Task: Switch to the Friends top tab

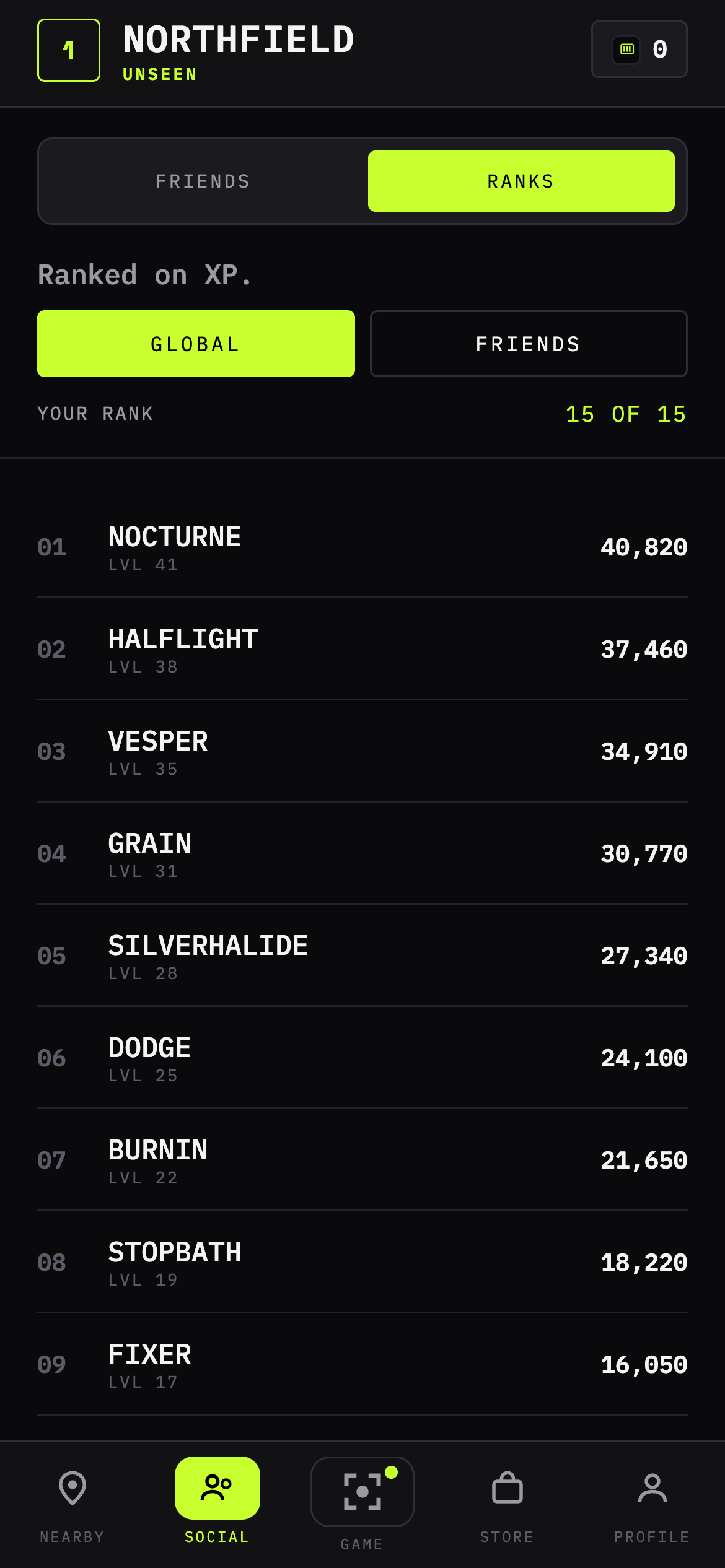Action: click(x=203, y=181)
